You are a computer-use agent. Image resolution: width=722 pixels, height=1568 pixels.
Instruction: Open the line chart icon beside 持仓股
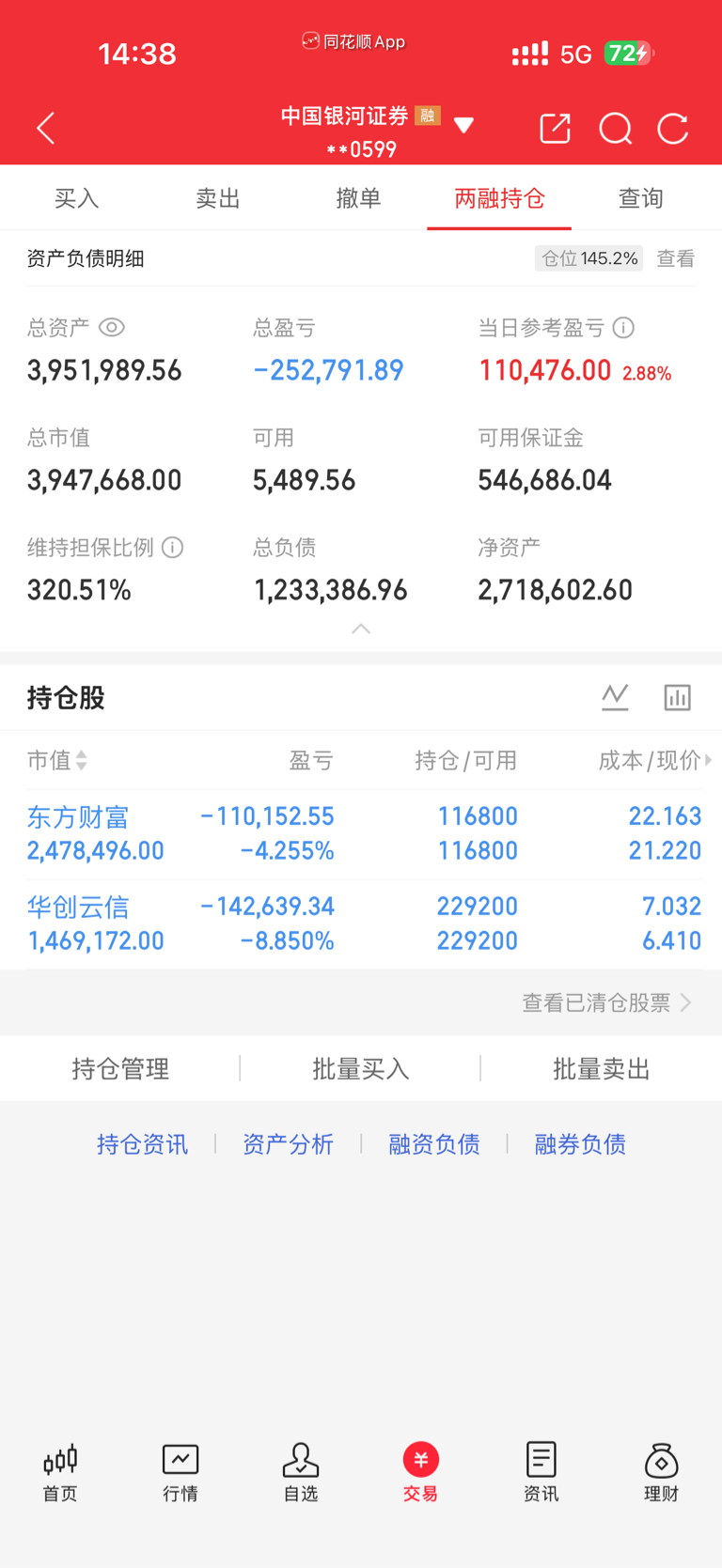(615, 697)
